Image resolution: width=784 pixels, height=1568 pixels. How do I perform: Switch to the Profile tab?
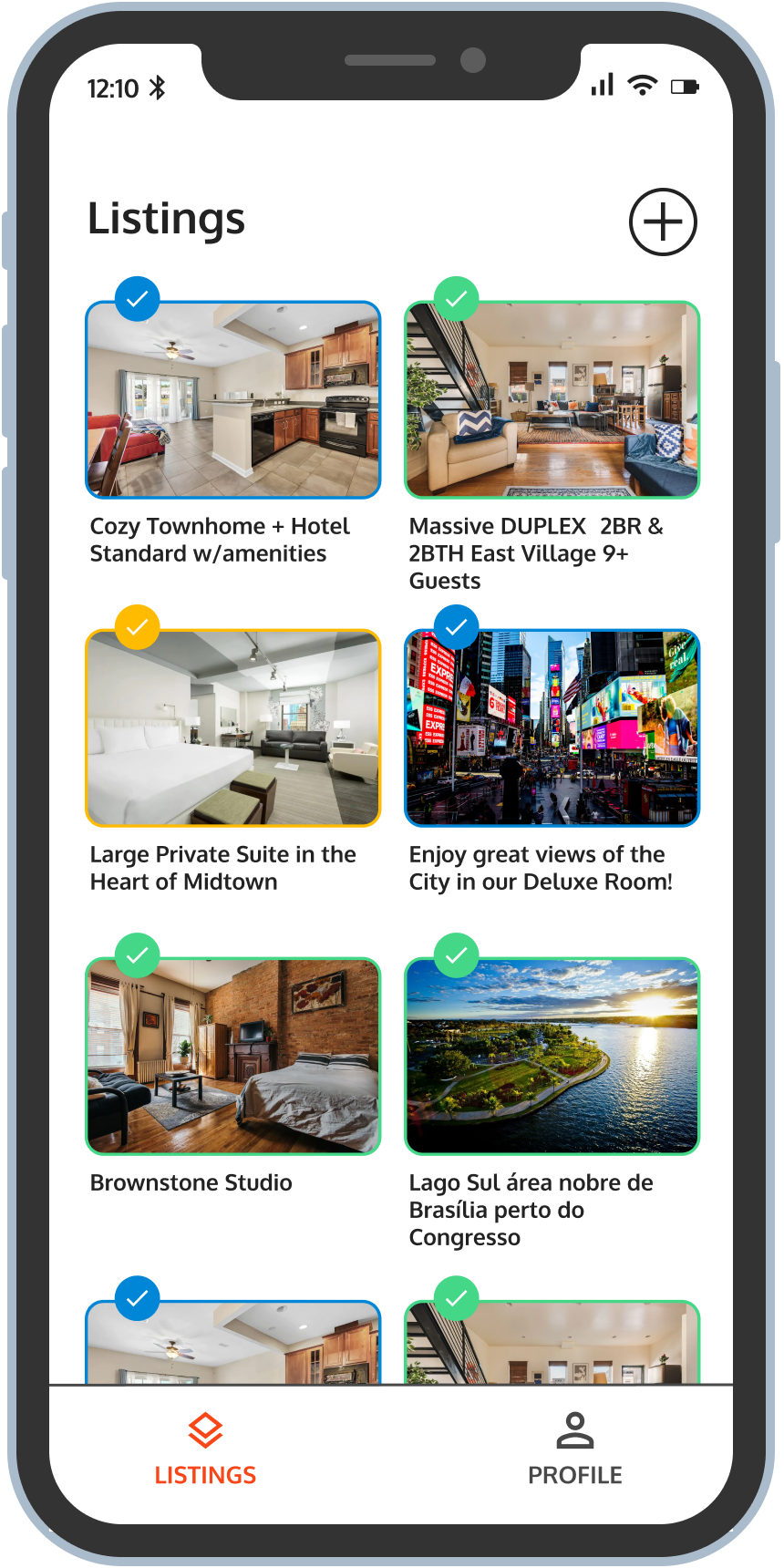tap(574, 1449)
